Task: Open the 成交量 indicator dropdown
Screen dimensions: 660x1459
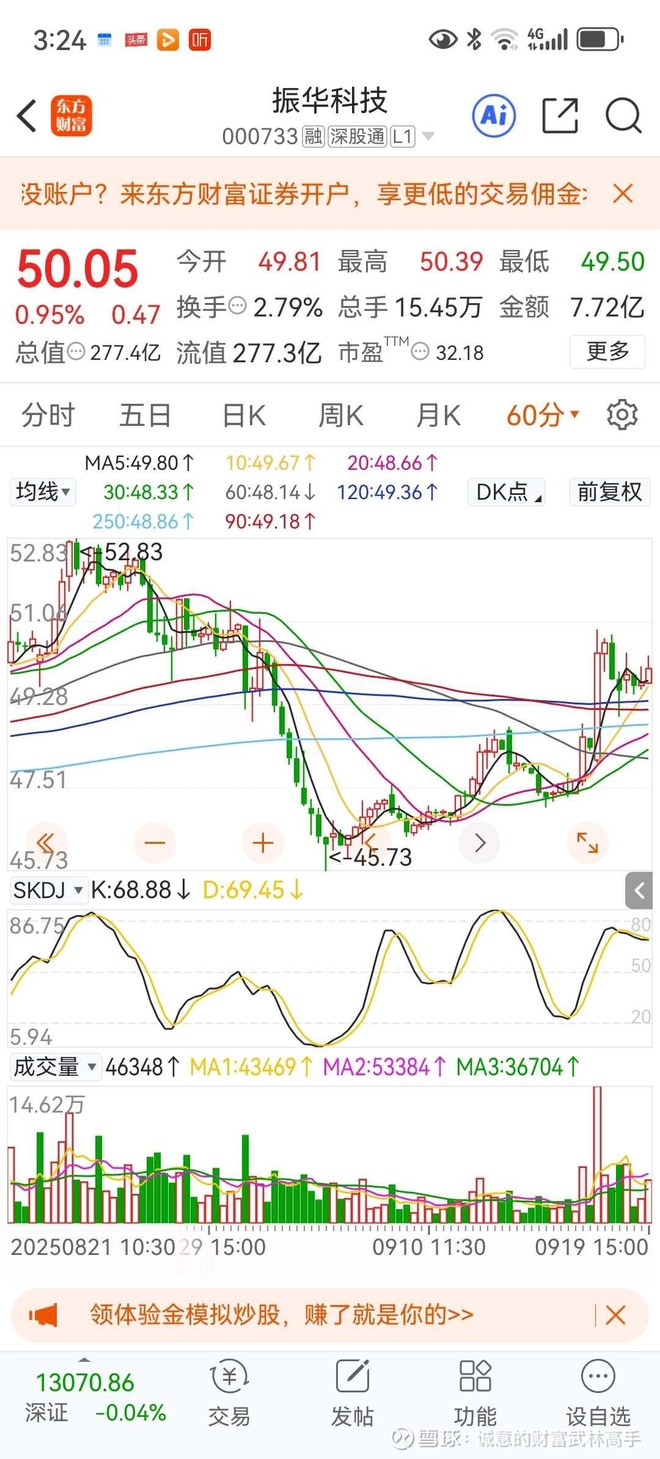Action: (x=55, y=1067)
